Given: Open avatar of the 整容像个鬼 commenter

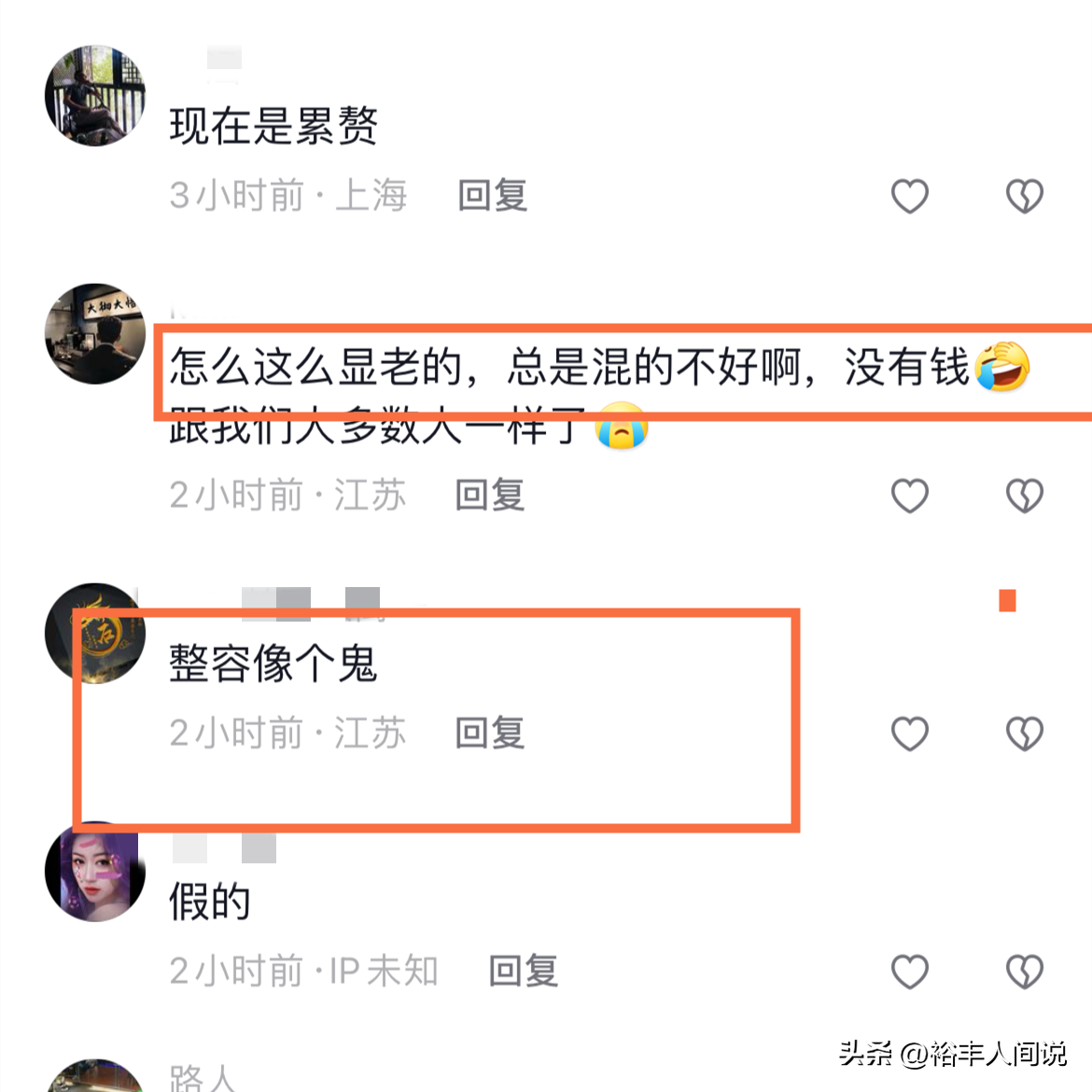Looking at the screenshot, I should pyautogui.click(x=95, y=633).
